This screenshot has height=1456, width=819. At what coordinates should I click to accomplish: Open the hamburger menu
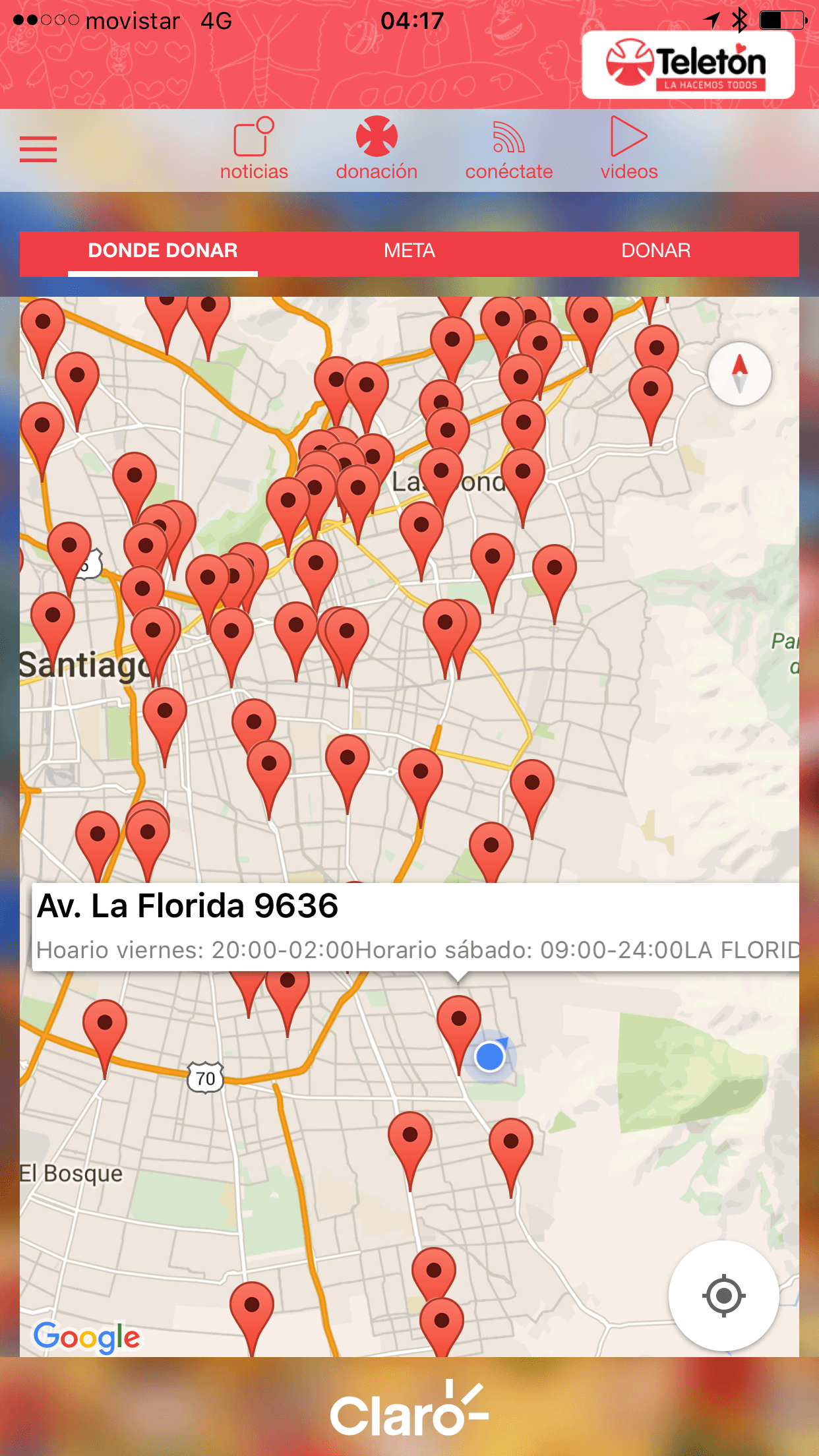click(x=38, y=149)
